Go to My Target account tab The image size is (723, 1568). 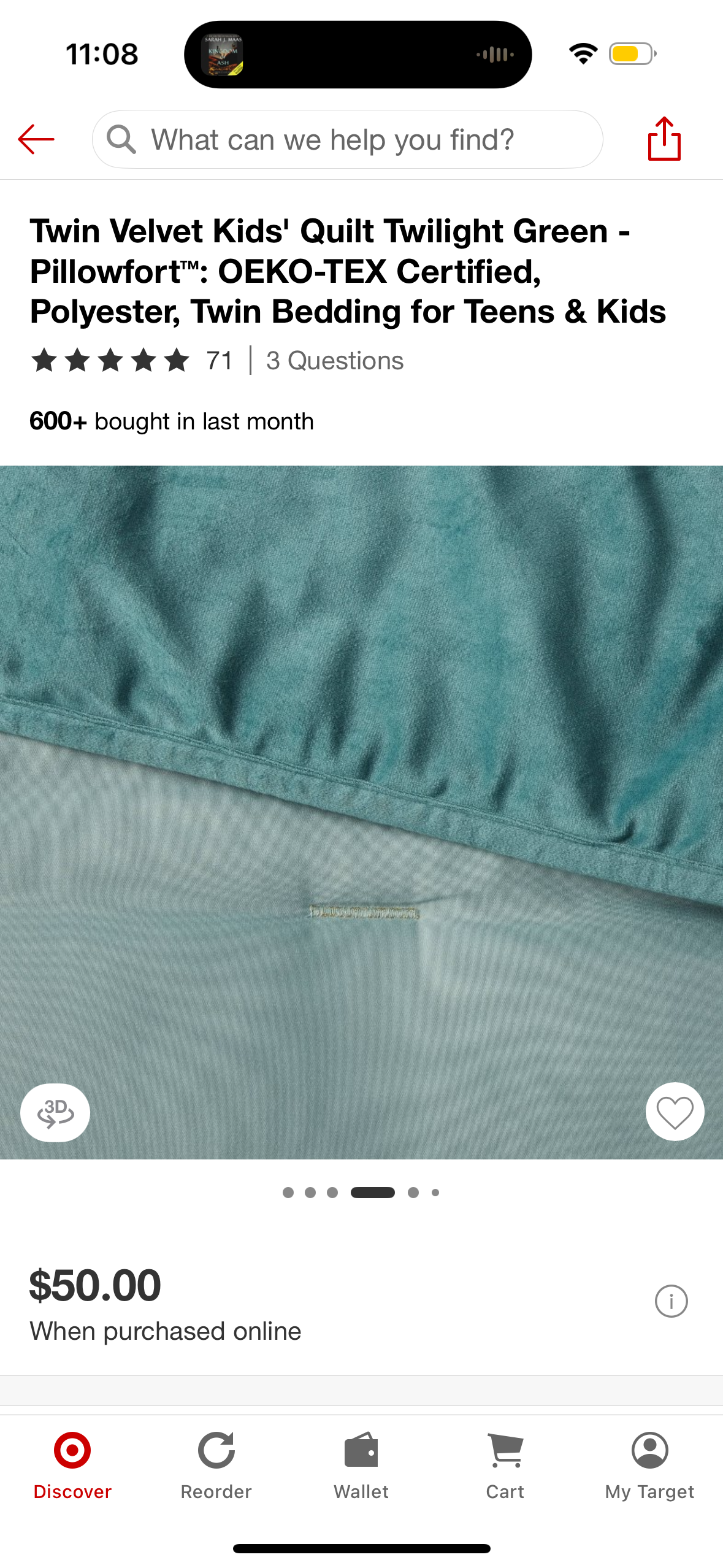(x=649, y=1466)
